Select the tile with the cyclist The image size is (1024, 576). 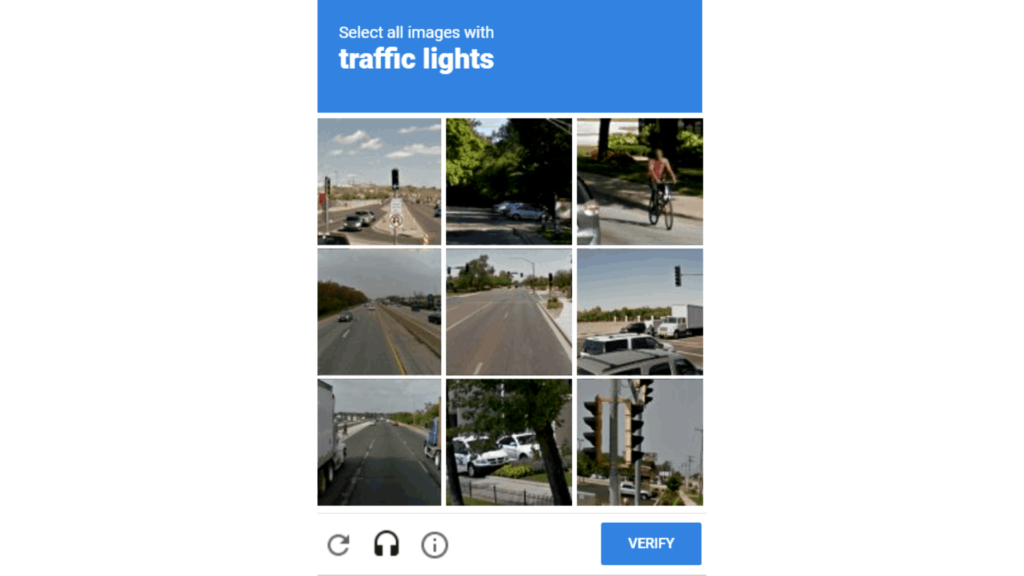click(x=639, y=181)
